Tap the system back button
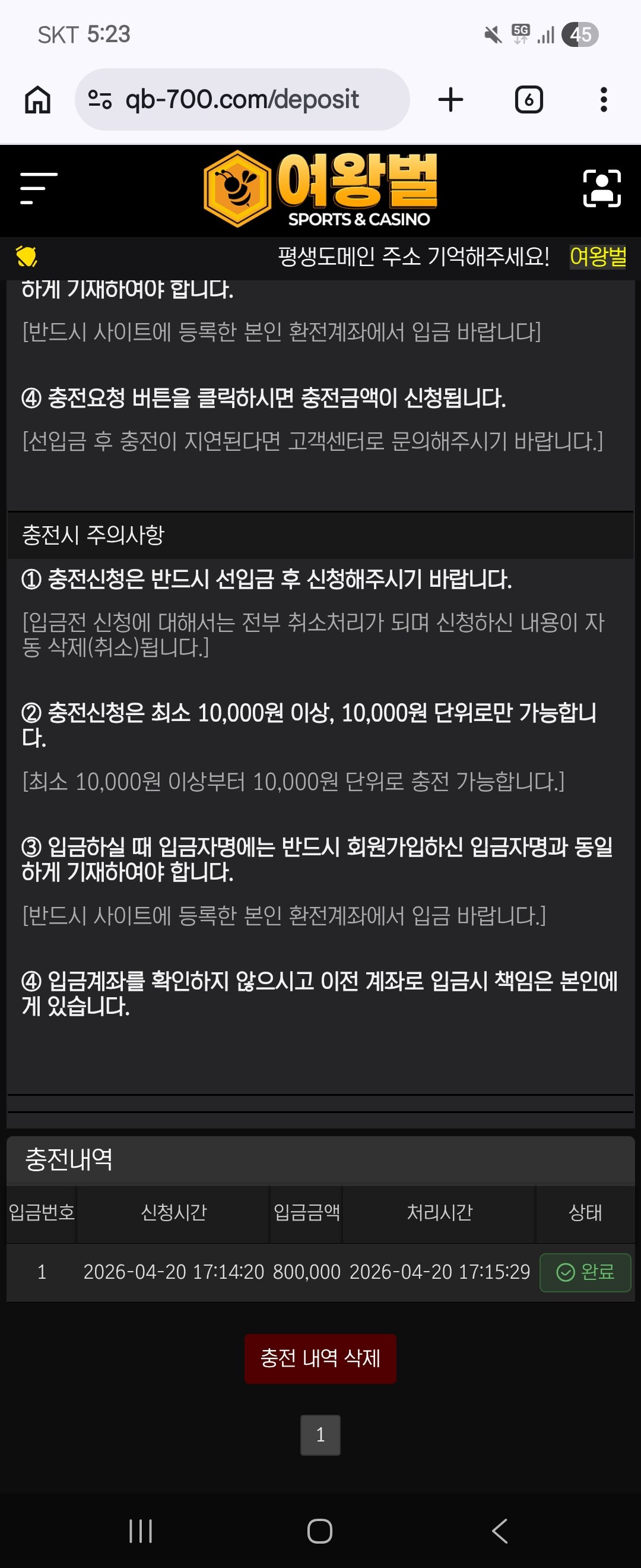The width and height of the screenshot is (641, 1568). coord(500,1530)
